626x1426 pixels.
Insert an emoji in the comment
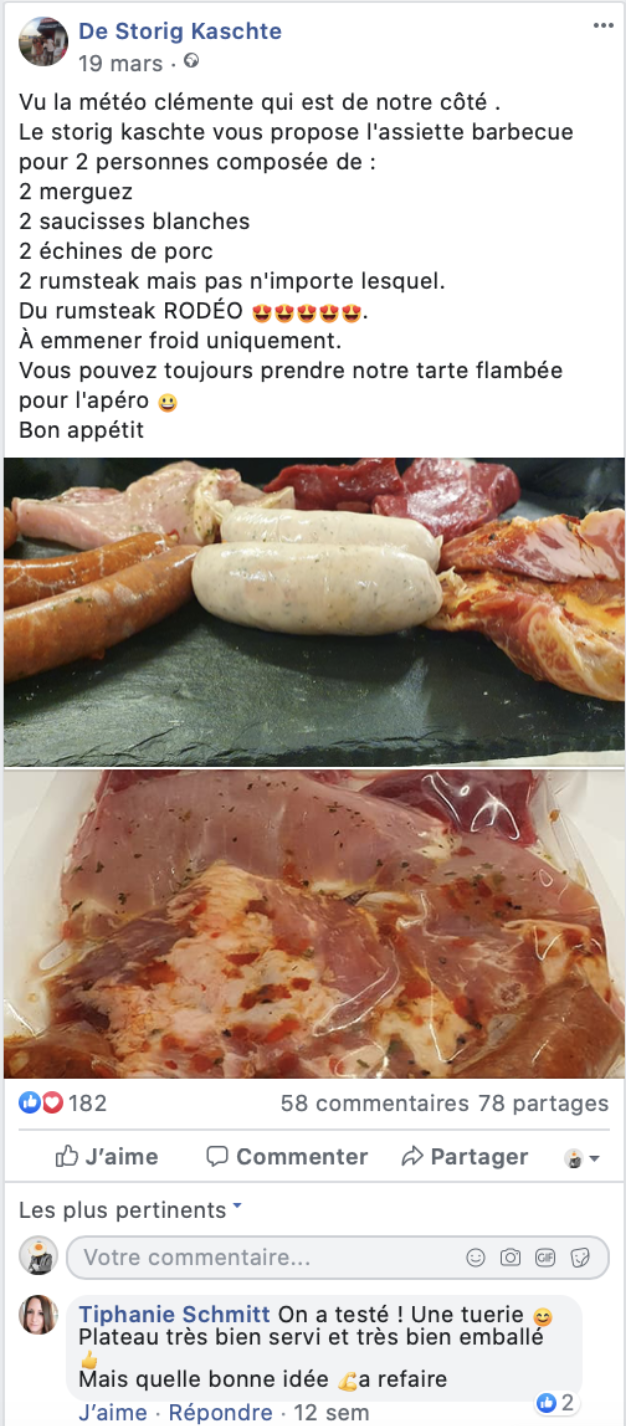477,1257
